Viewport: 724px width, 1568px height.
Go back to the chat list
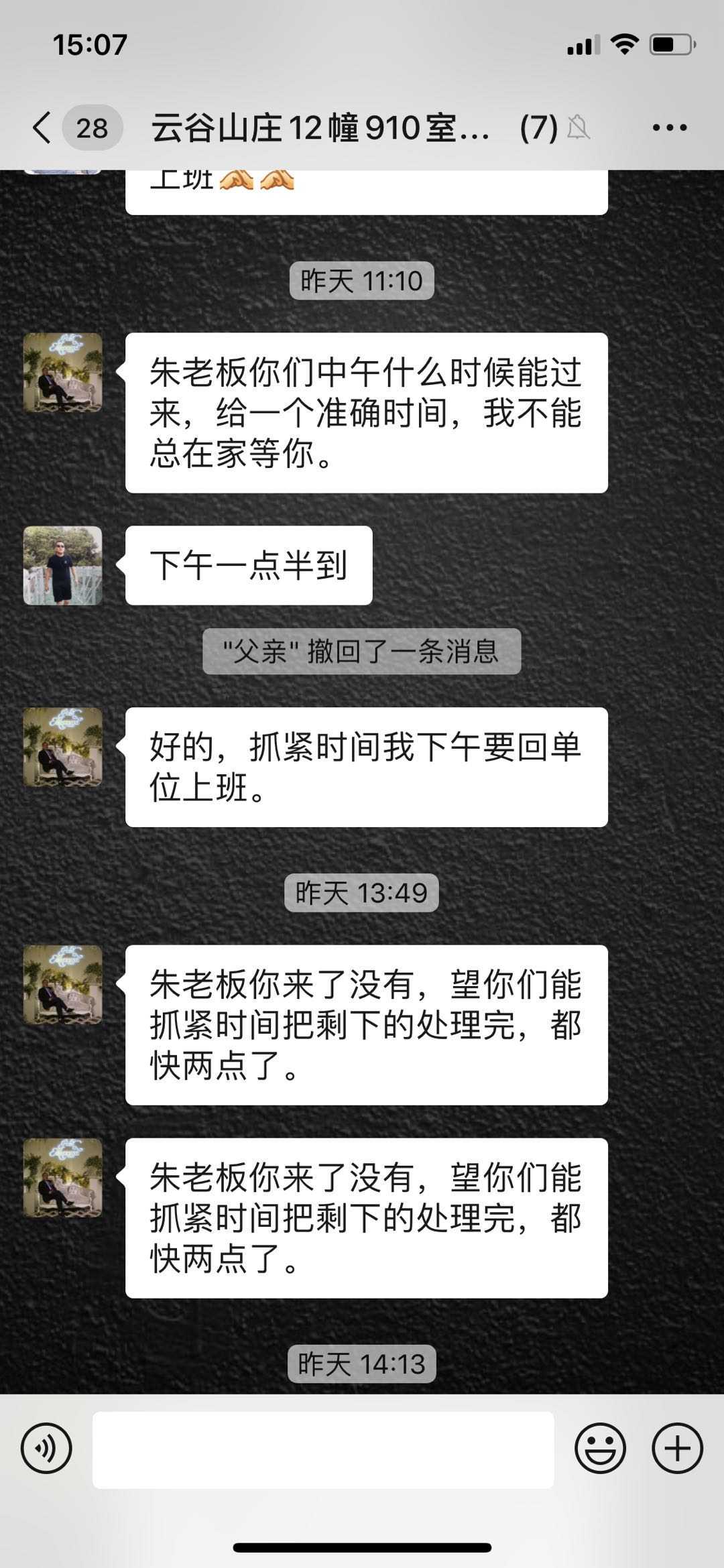[42, 127]
